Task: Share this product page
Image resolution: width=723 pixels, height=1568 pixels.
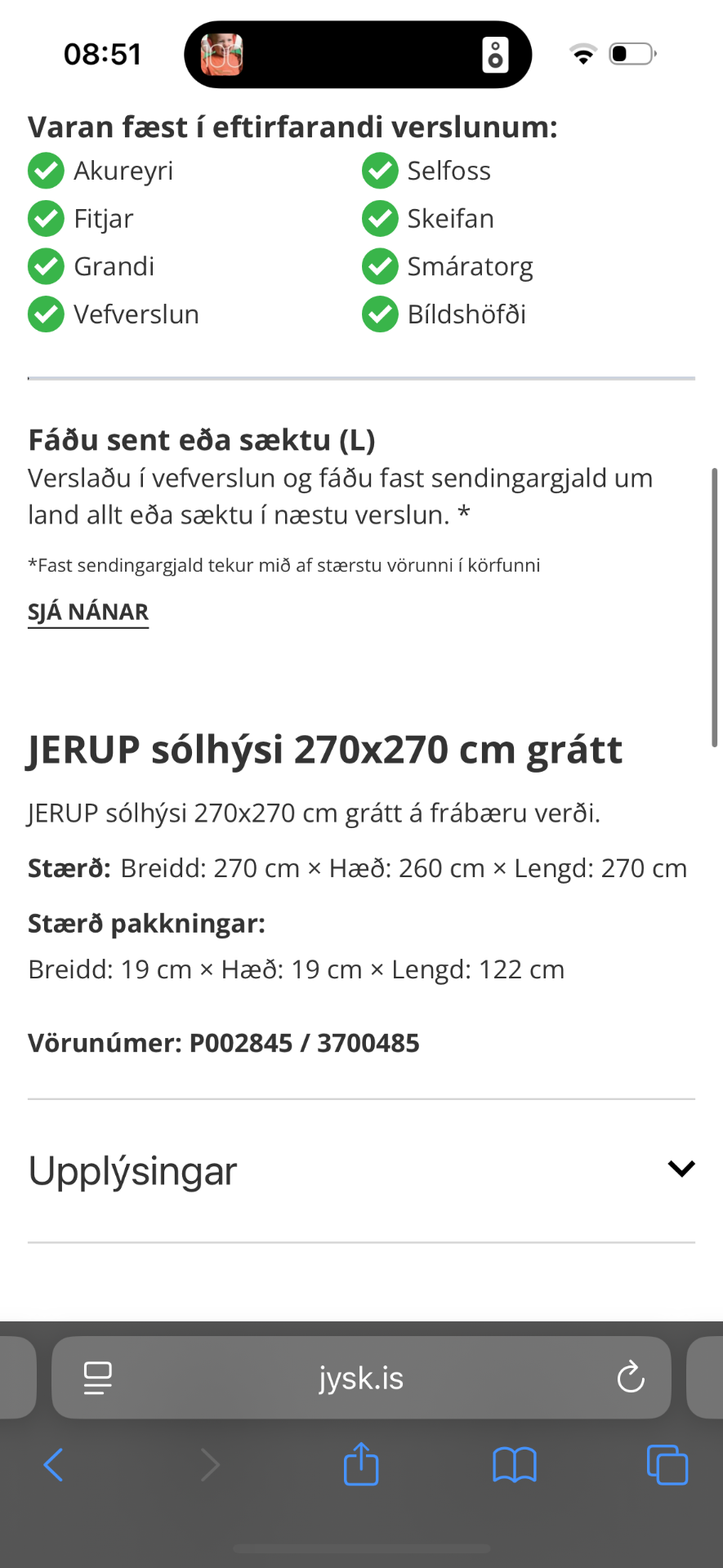Action: [x=361, y=1464]
